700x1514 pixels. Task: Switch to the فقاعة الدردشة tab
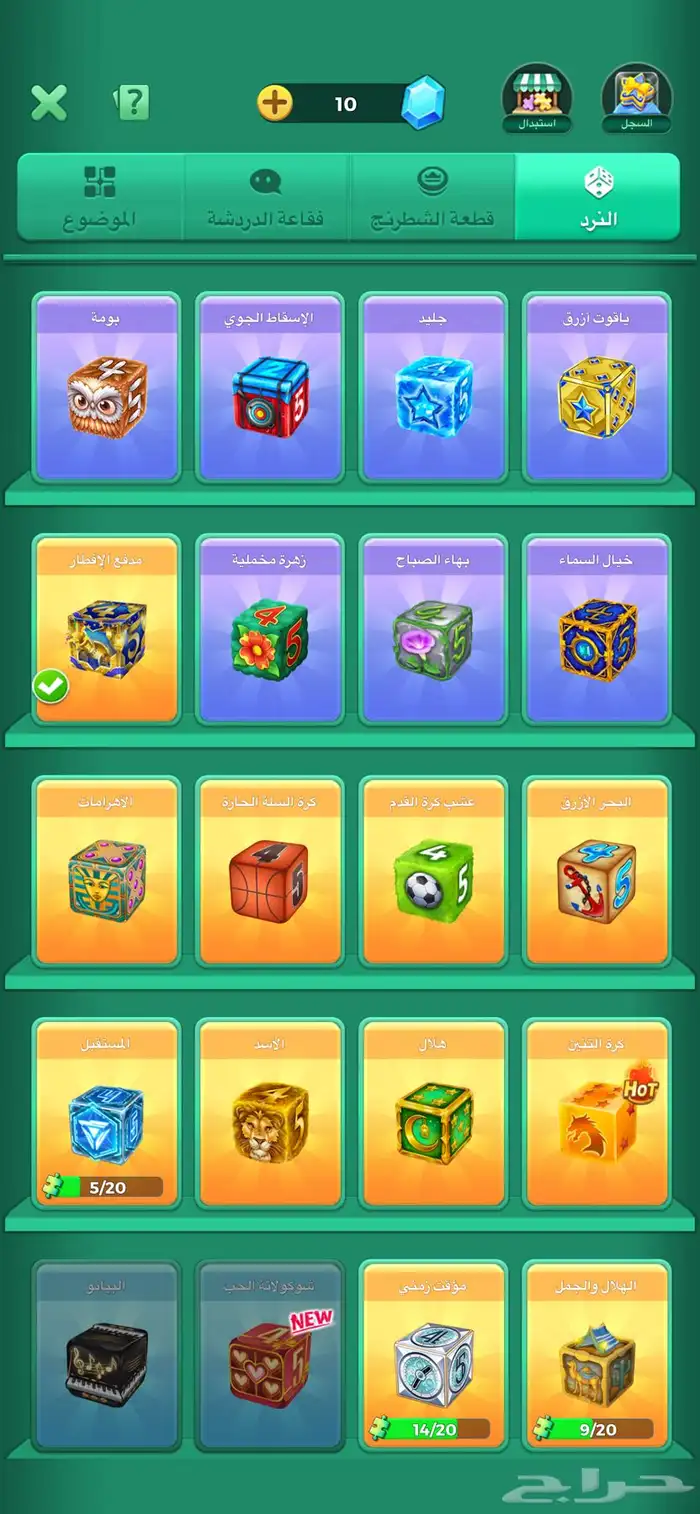click(x=265, y=197)
